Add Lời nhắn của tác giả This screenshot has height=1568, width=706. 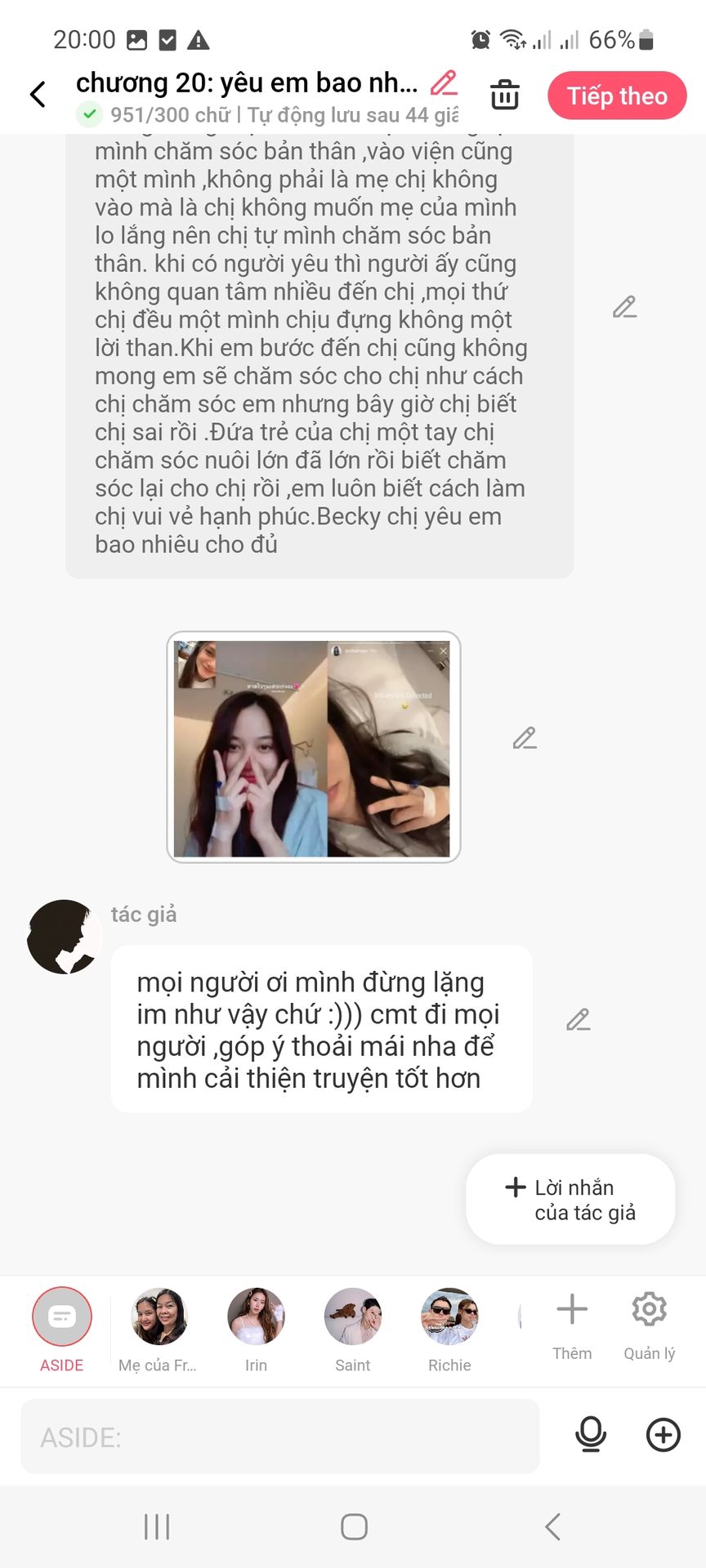coord(570,1199)
